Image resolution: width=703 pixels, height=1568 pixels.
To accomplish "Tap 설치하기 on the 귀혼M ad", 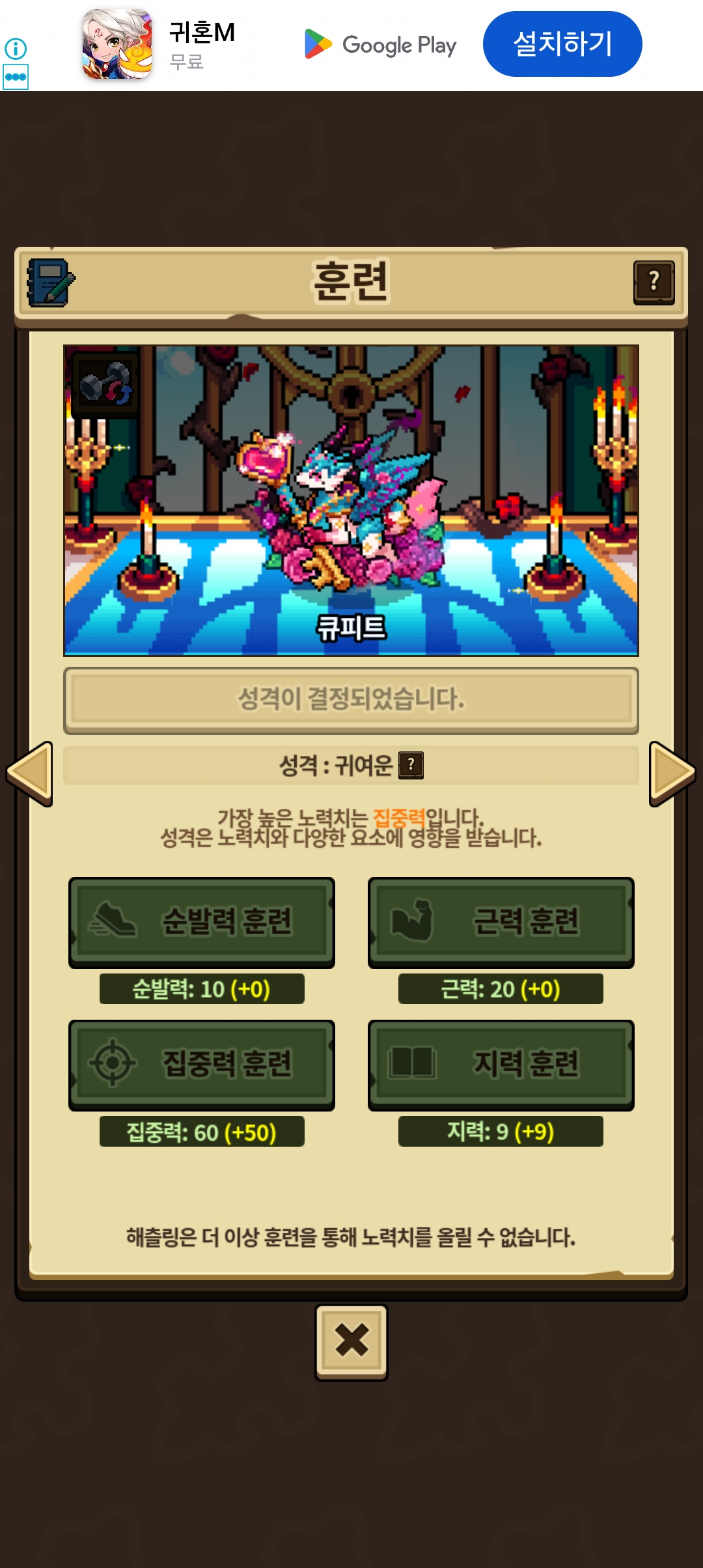I will click(x=562, y=44).
